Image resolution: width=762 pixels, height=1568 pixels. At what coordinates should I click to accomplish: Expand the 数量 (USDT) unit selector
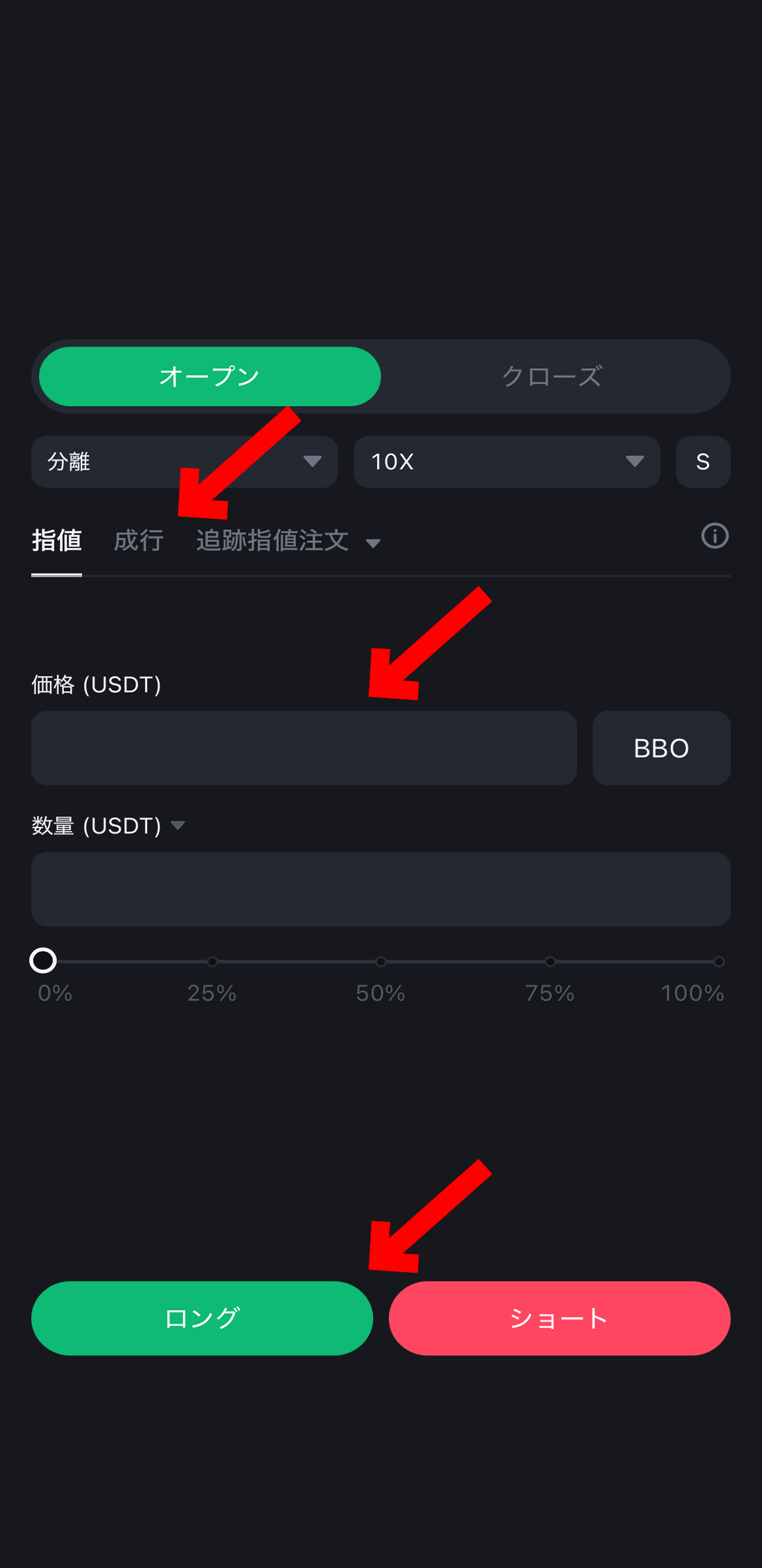[178, 825]
